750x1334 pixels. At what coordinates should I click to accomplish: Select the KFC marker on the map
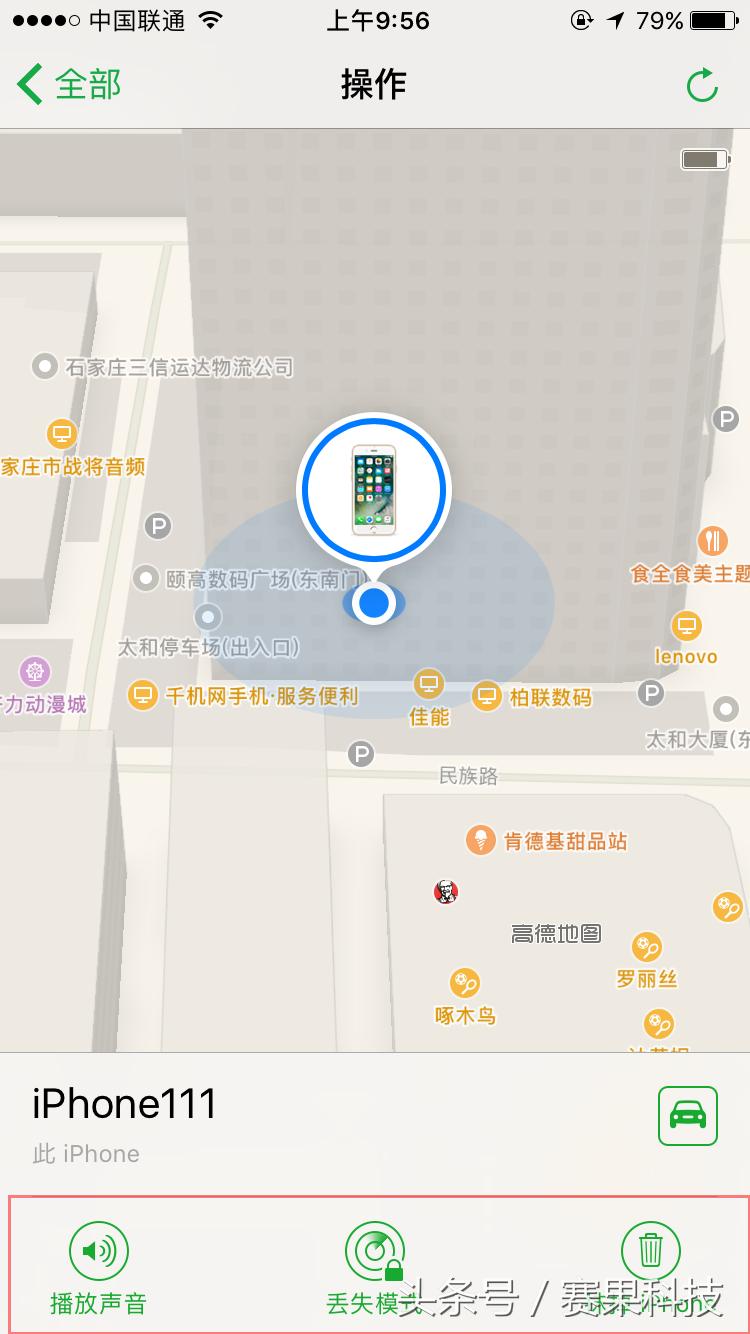coord(446,891)
